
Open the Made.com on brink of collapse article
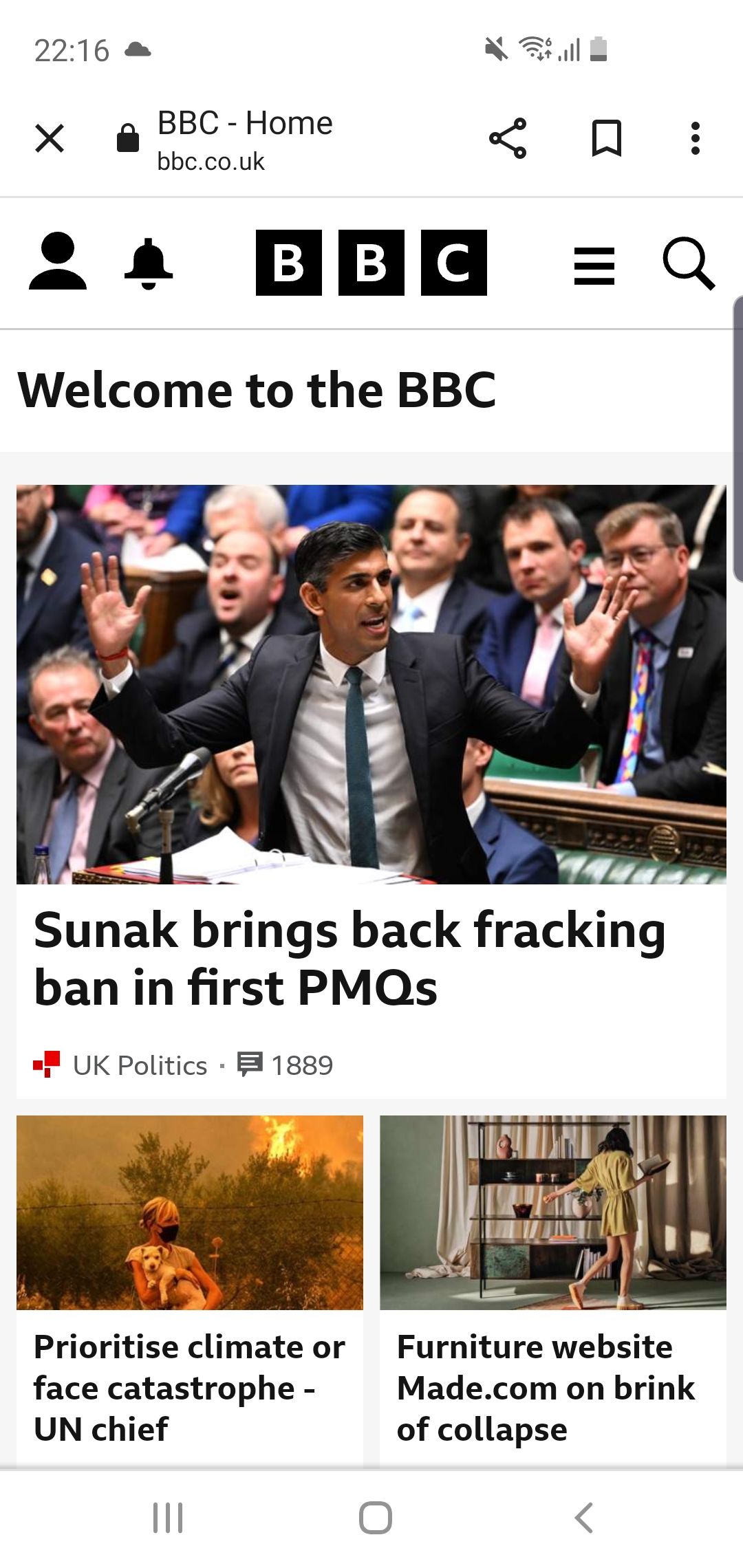pyautogui.click(x=546, y=1388)
